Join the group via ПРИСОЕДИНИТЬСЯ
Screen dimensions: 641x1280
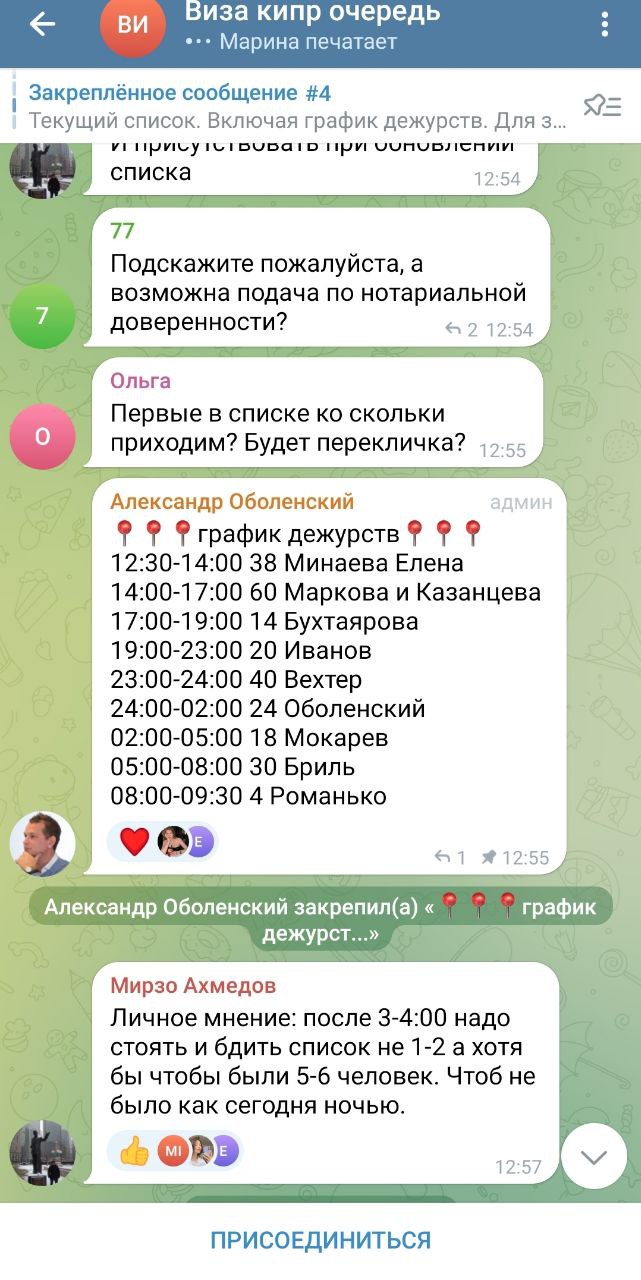point(320,1240)
